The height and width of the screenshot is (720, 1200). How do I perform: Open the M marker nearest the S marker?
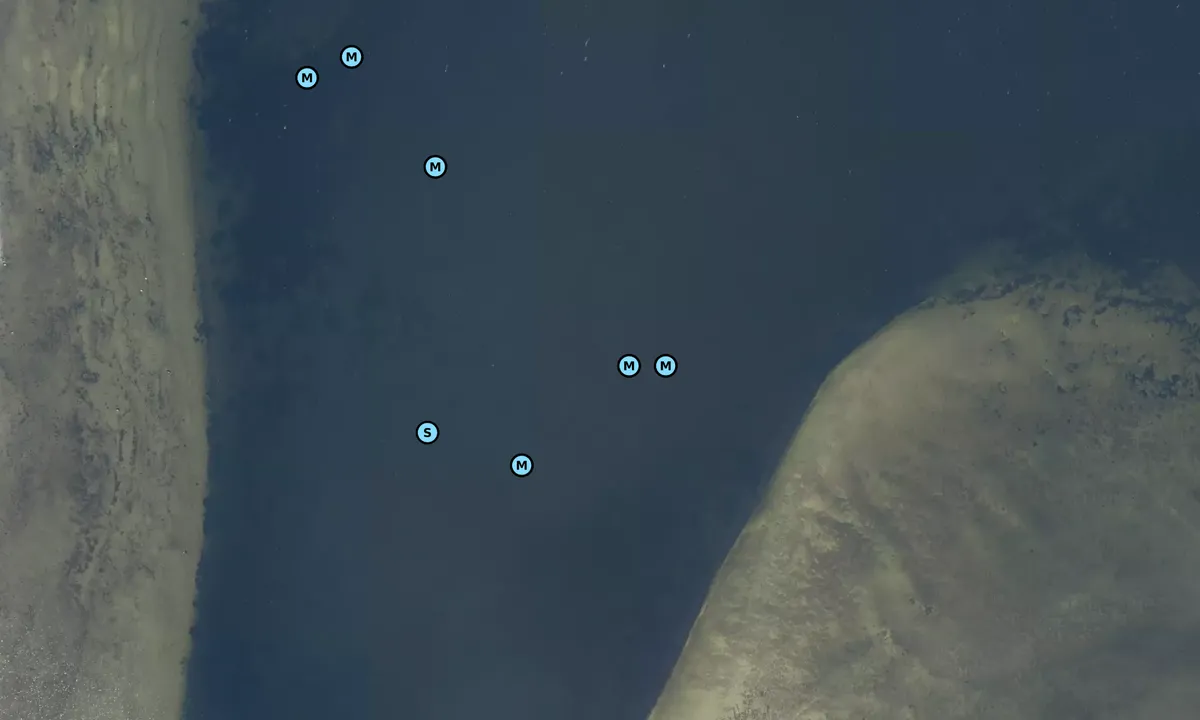click(521, 465)
